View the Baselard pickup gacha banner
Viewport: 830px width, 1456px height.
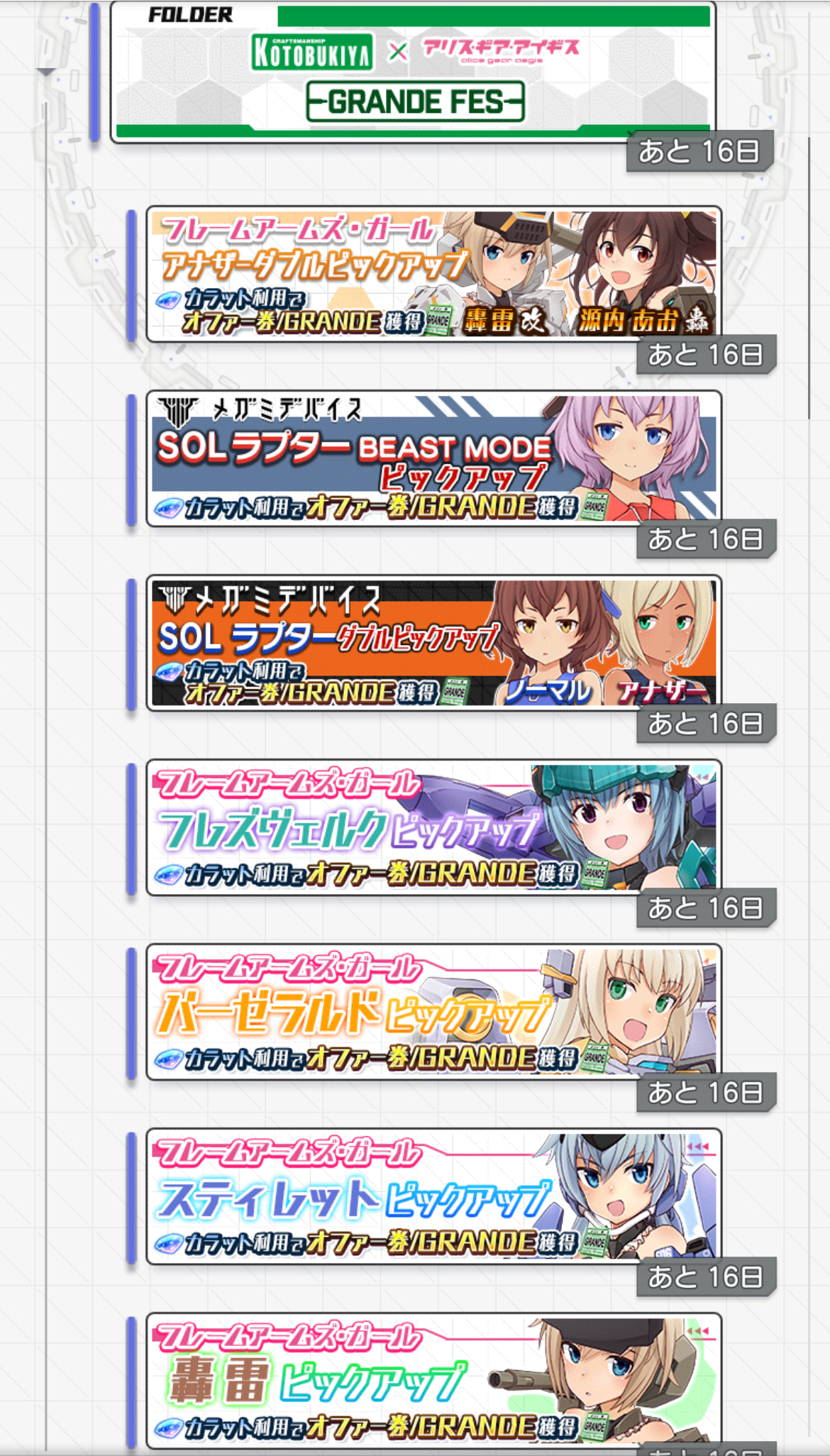click(433, 1012)
